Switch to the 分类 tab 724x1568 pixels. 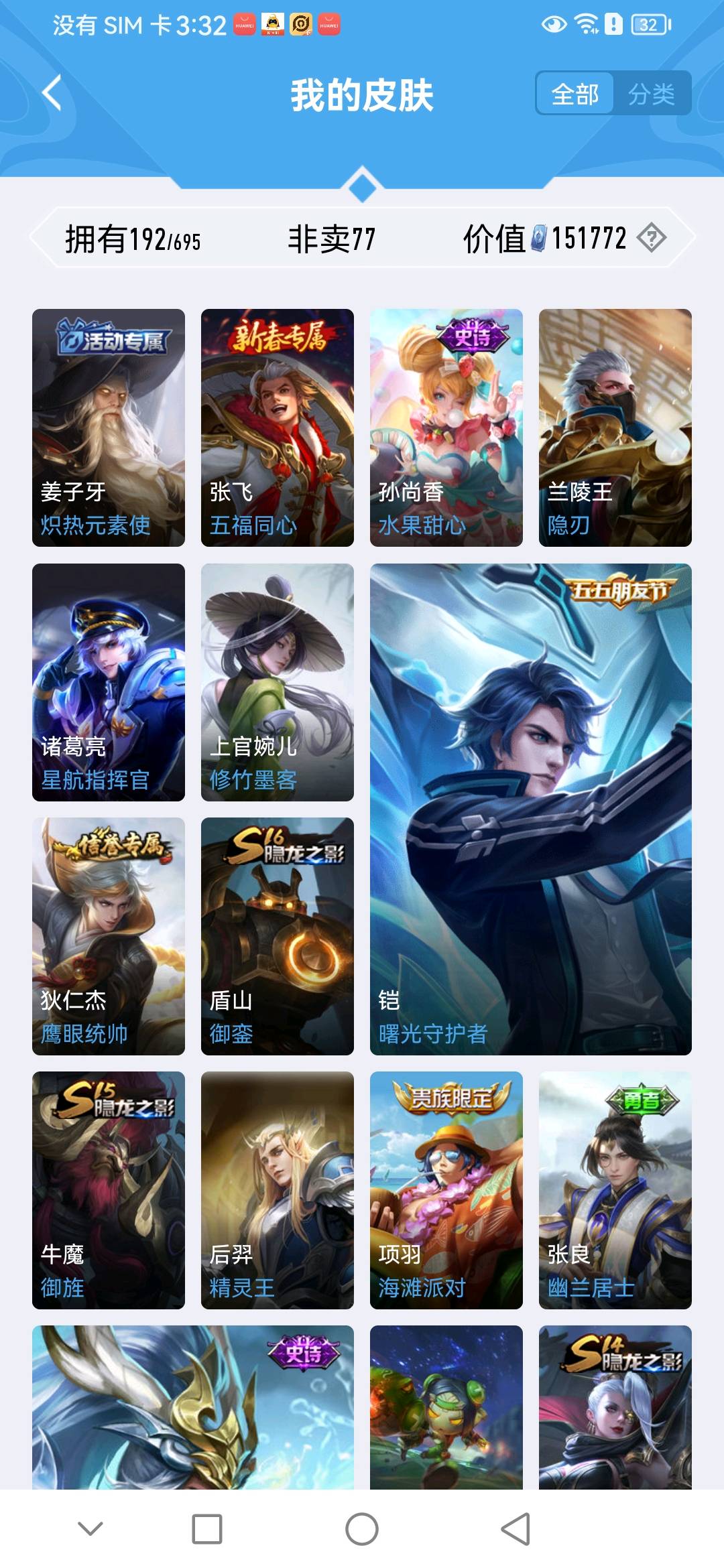click(651, 94)
